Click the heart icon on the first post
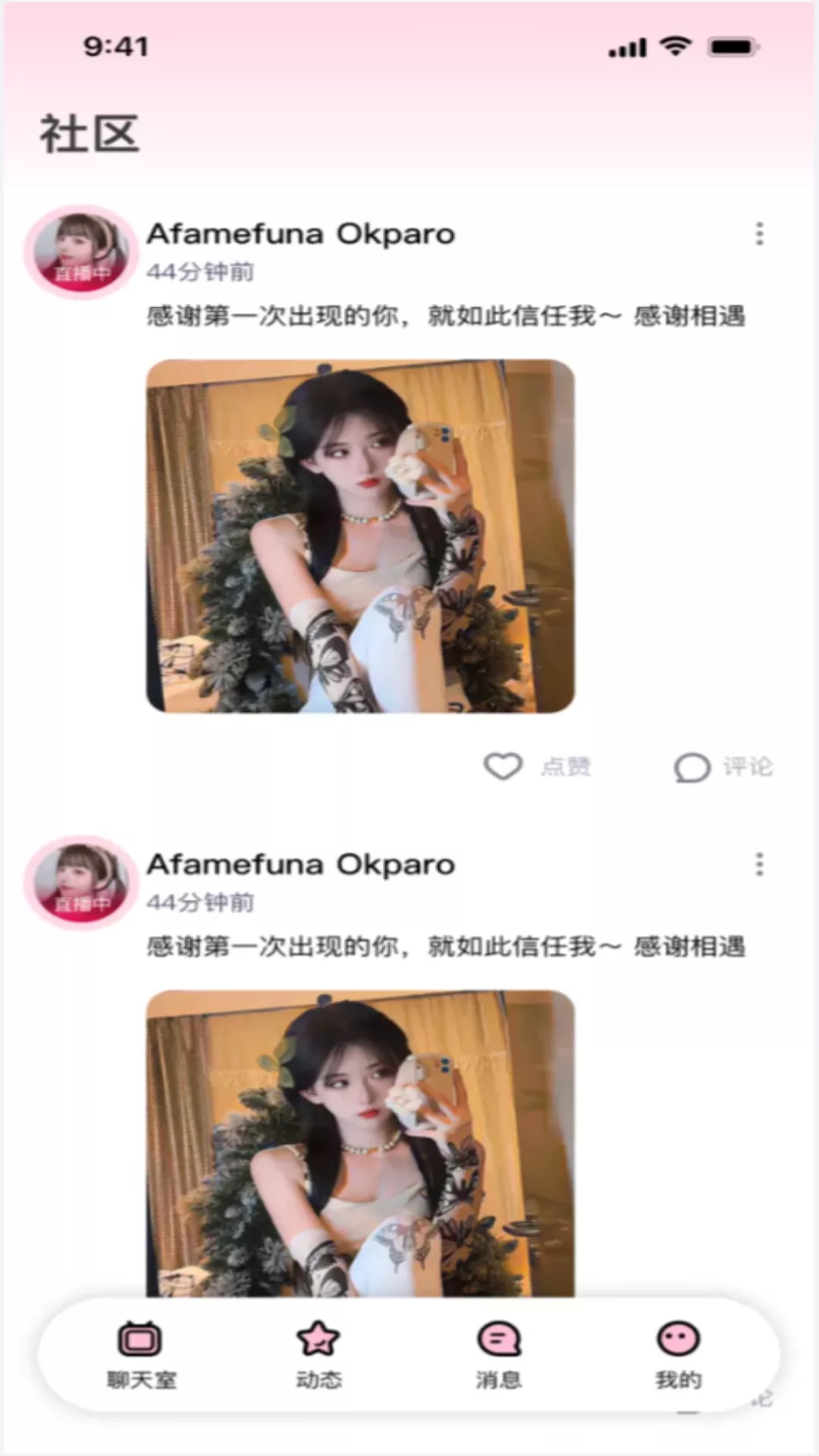The width and height of the screenshot is (819, 1456). click(x=501, y=767)
